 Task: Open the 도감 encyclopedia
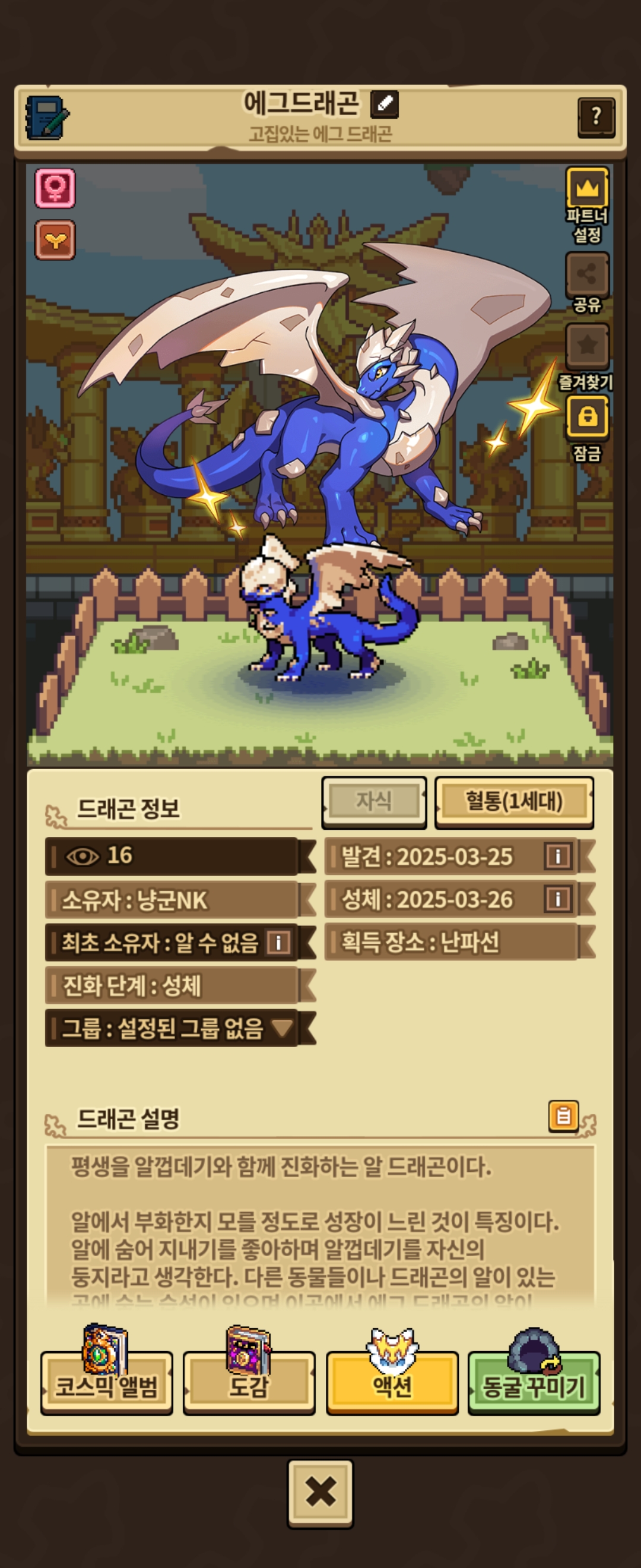(249, 1387)
